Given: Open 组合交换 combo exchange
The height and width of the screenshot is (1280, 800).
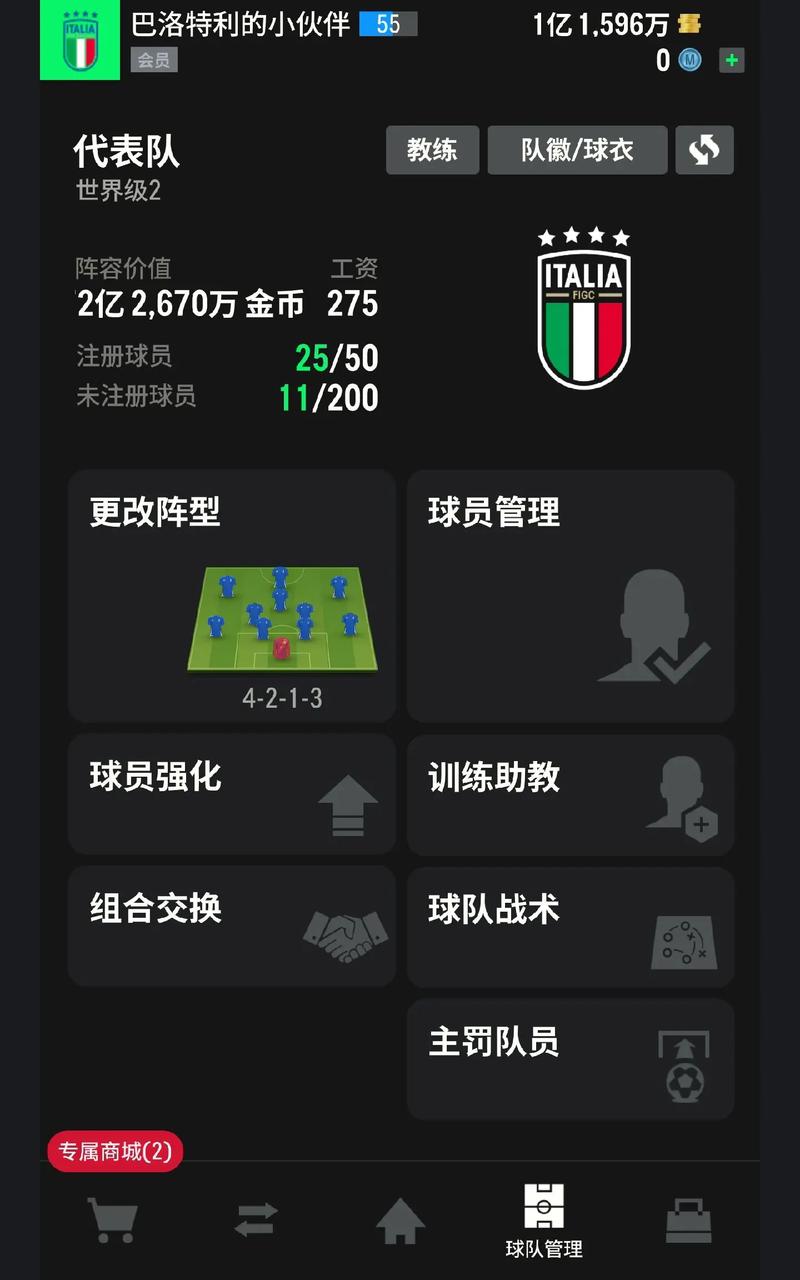Looking at the screenshot, I should (232, 926).
